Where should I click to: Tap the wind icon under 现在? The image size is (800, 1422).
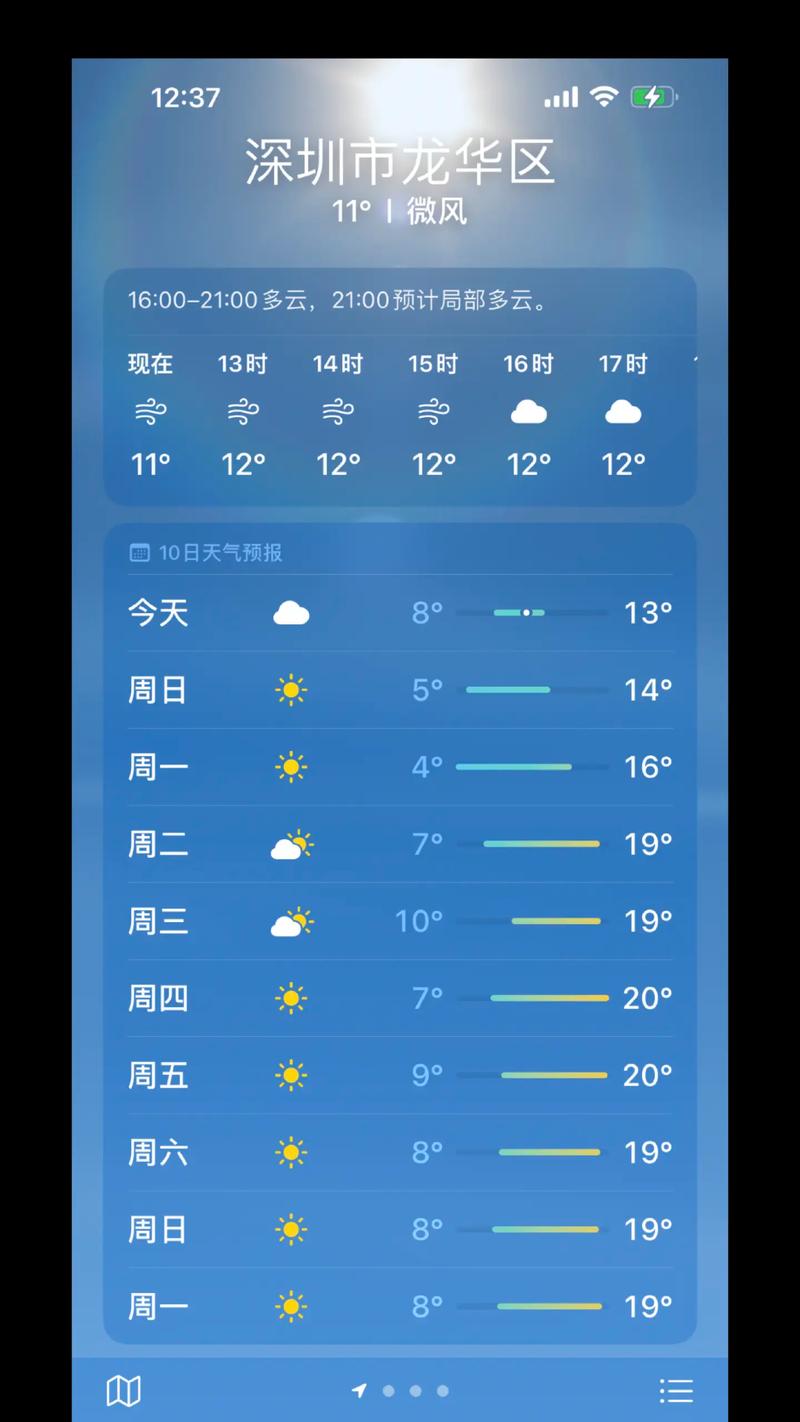pos(148,412)
